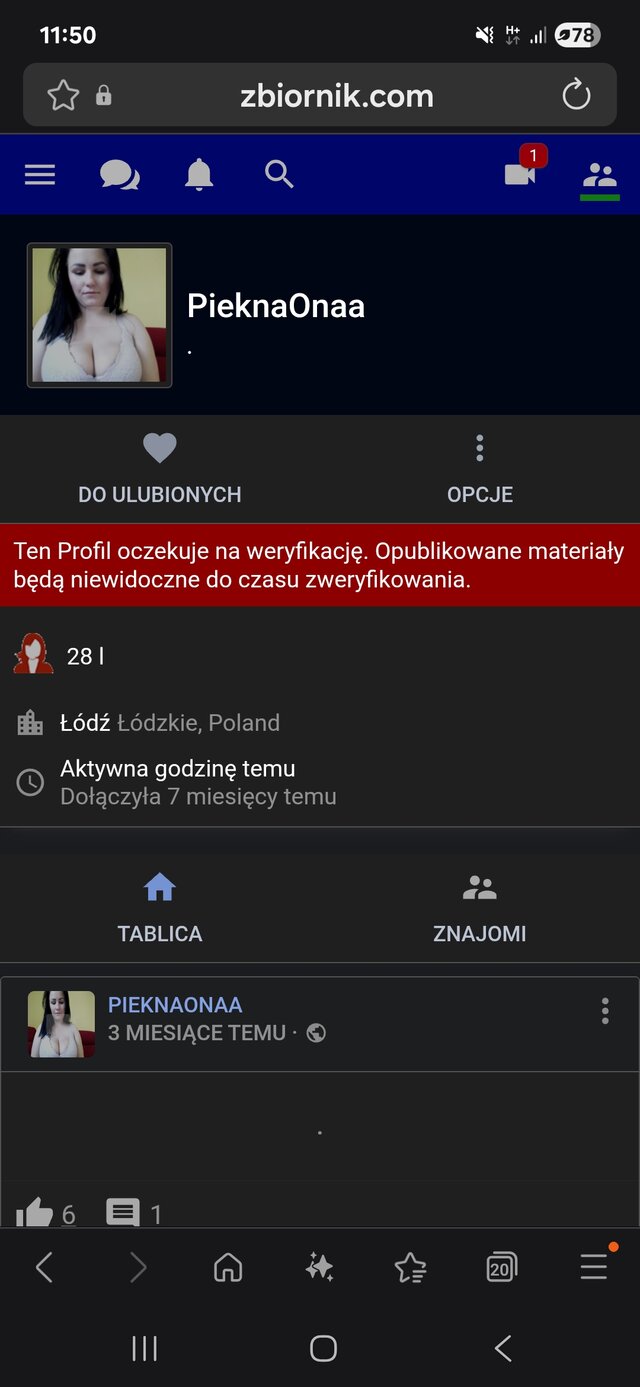Open the post's three-dot menu

605,1011
